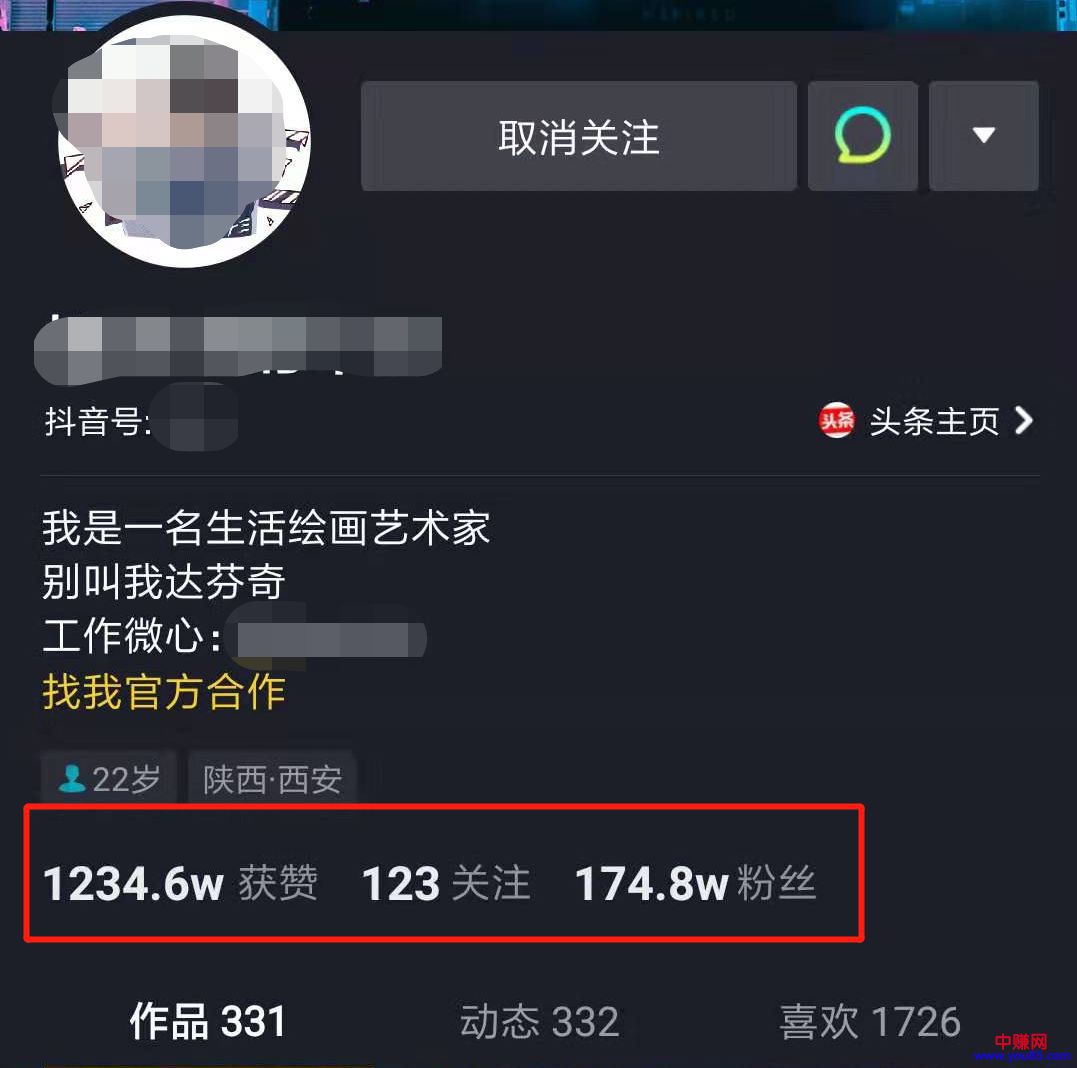Screen dimensions: 1077x1068
Task: Open 头条主页 link
Action: click(x=926, y=422)
